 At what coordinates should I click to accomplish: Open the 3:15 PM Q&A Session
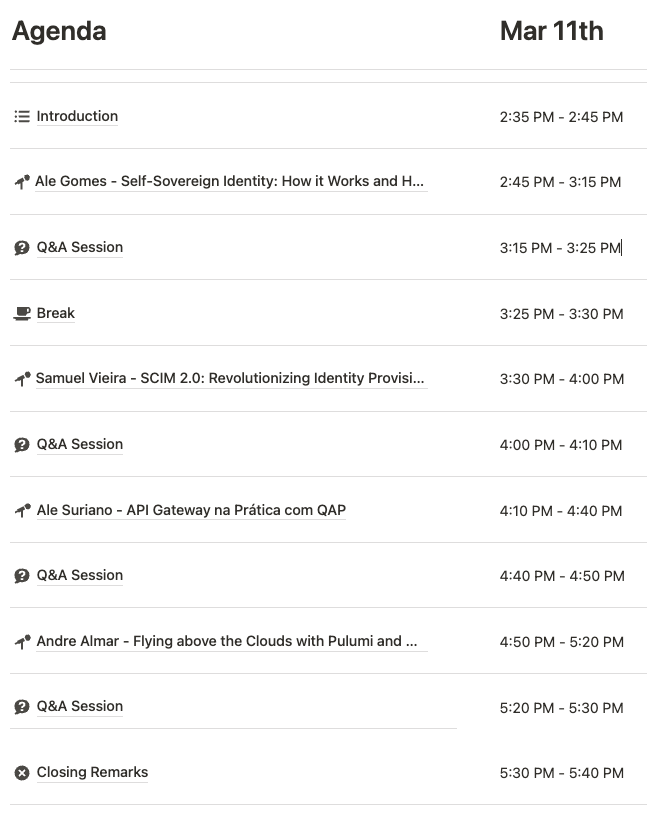tap(80, 247)
